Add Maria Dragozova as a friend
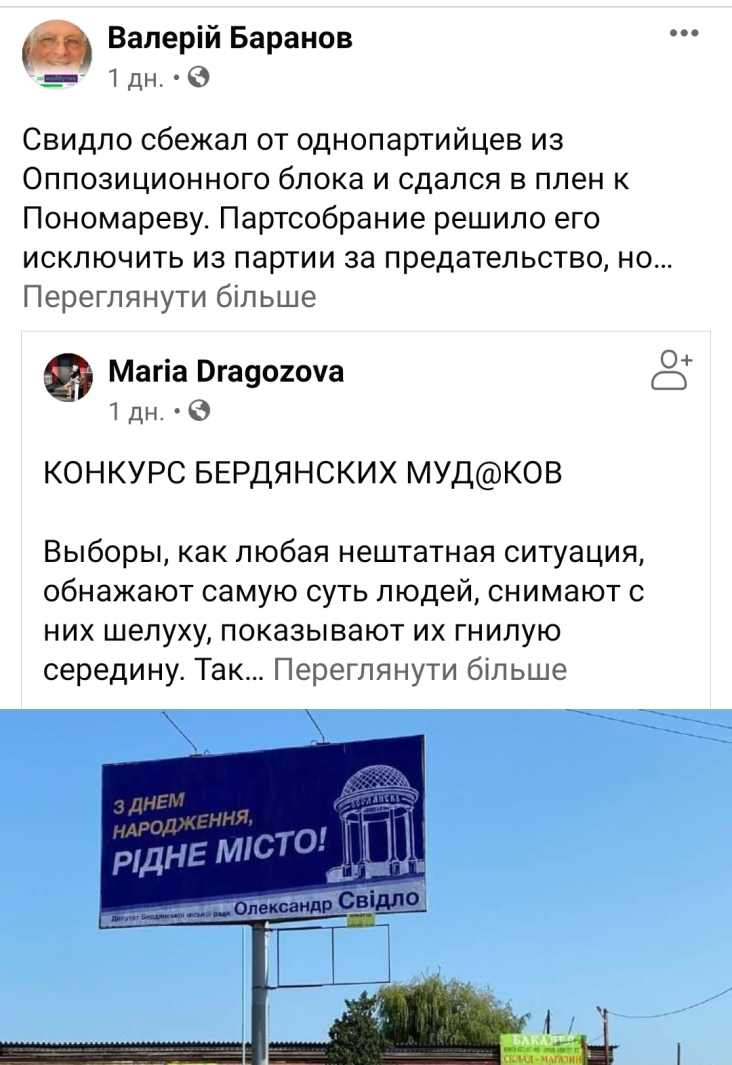The height and width of the screenshot is (1065, 732). [x=671, y=369]
